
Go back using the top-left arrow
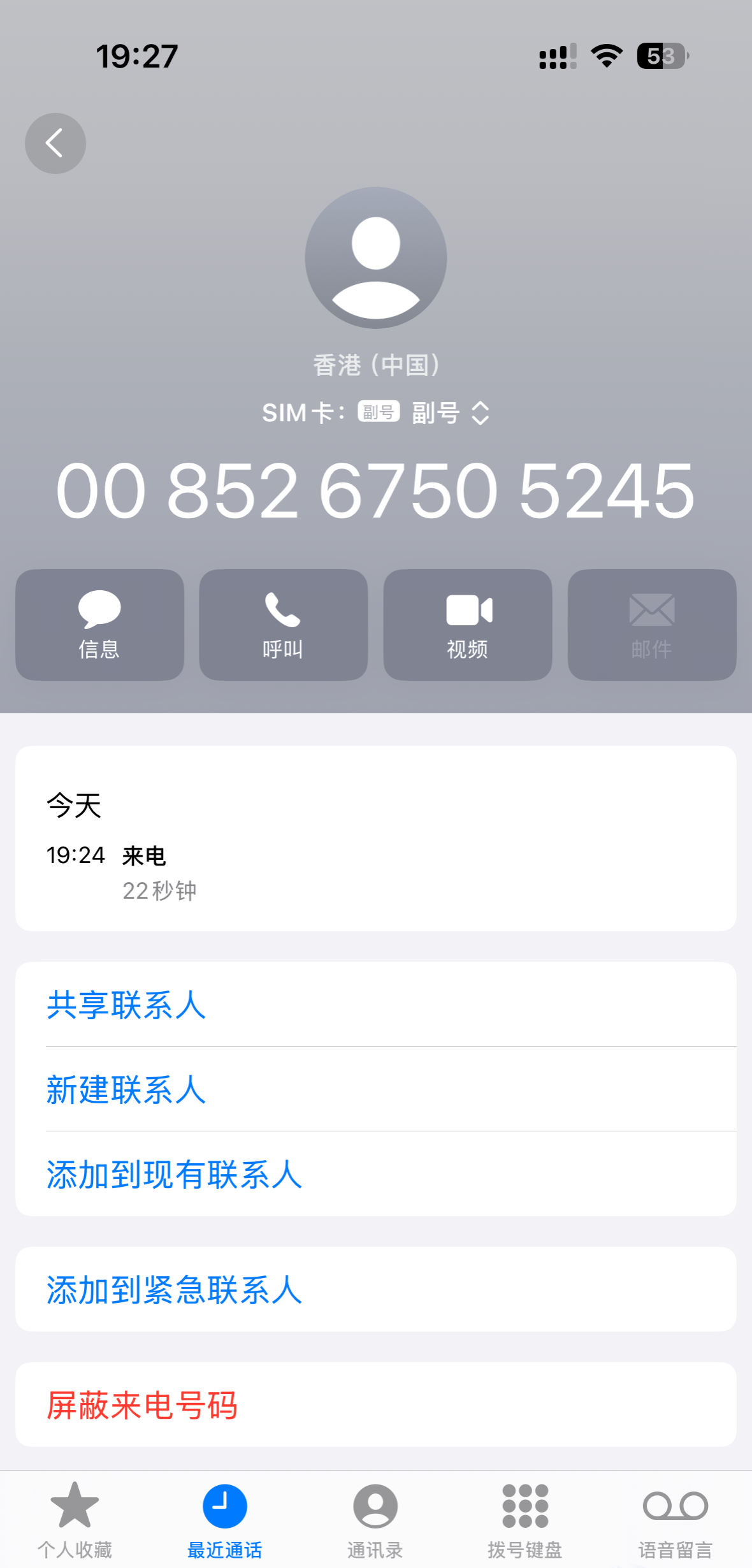[x=55, y=143]
